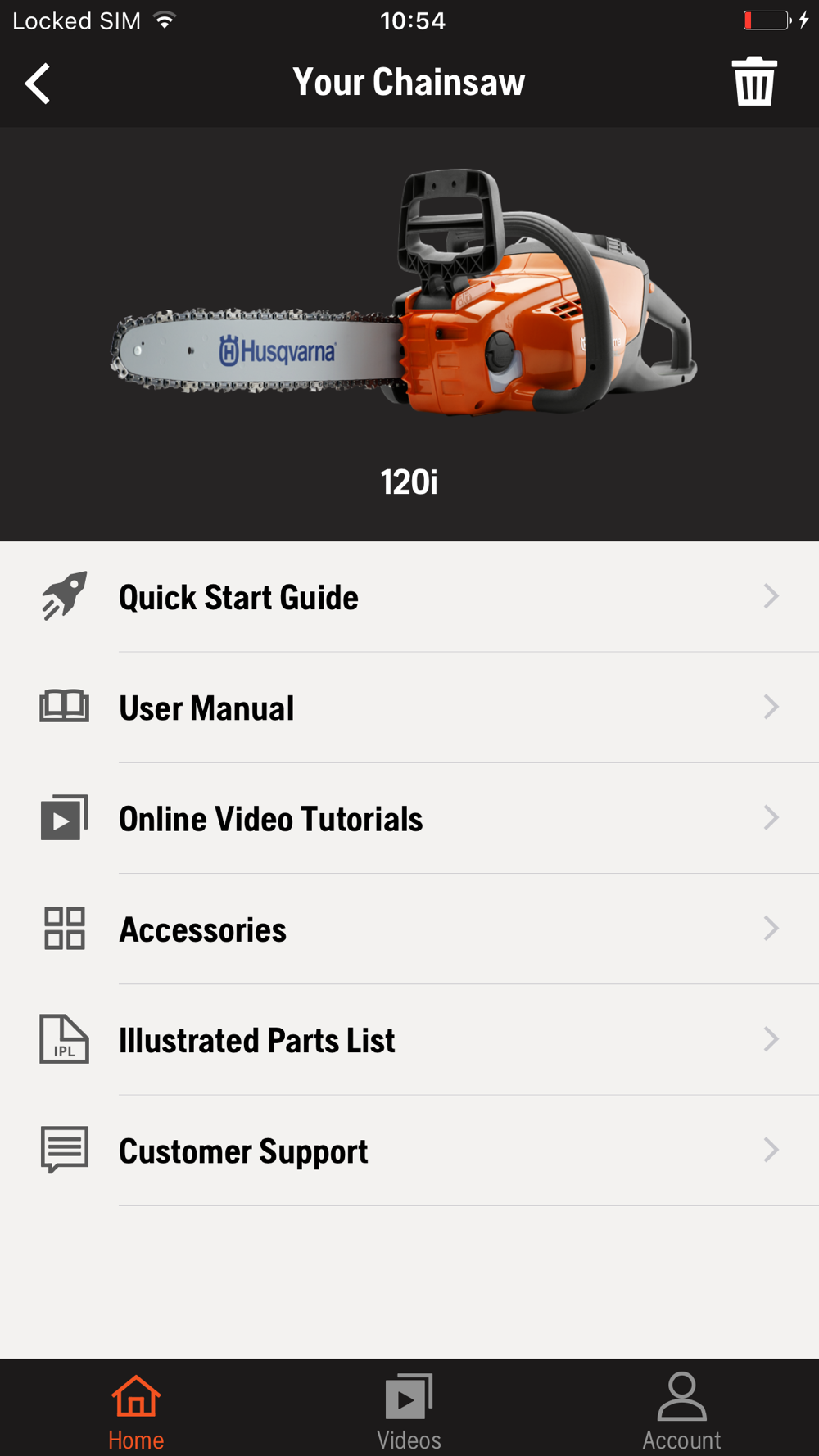Switch to the Videos tab

409,1410
